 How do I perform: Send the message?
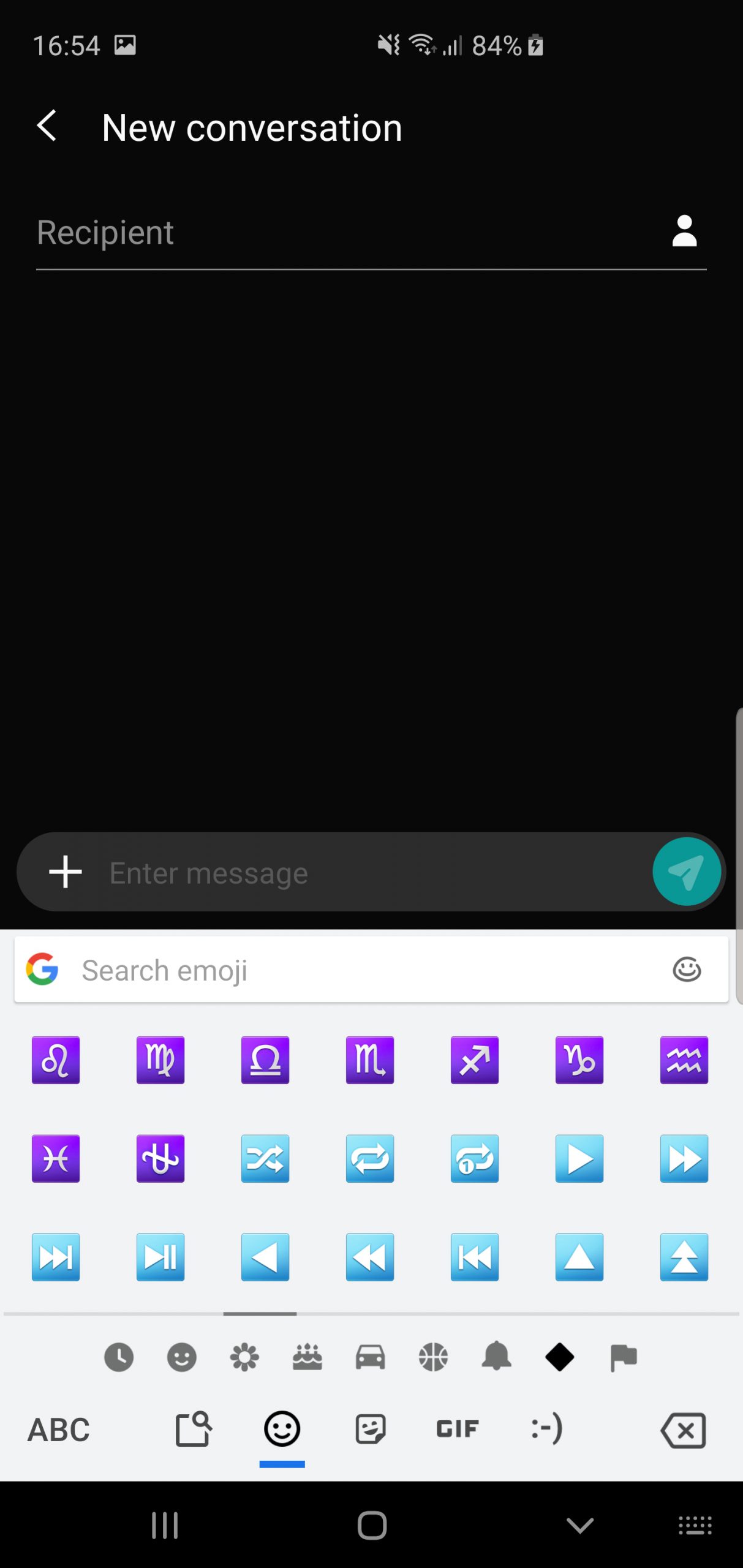coord(686,871)
